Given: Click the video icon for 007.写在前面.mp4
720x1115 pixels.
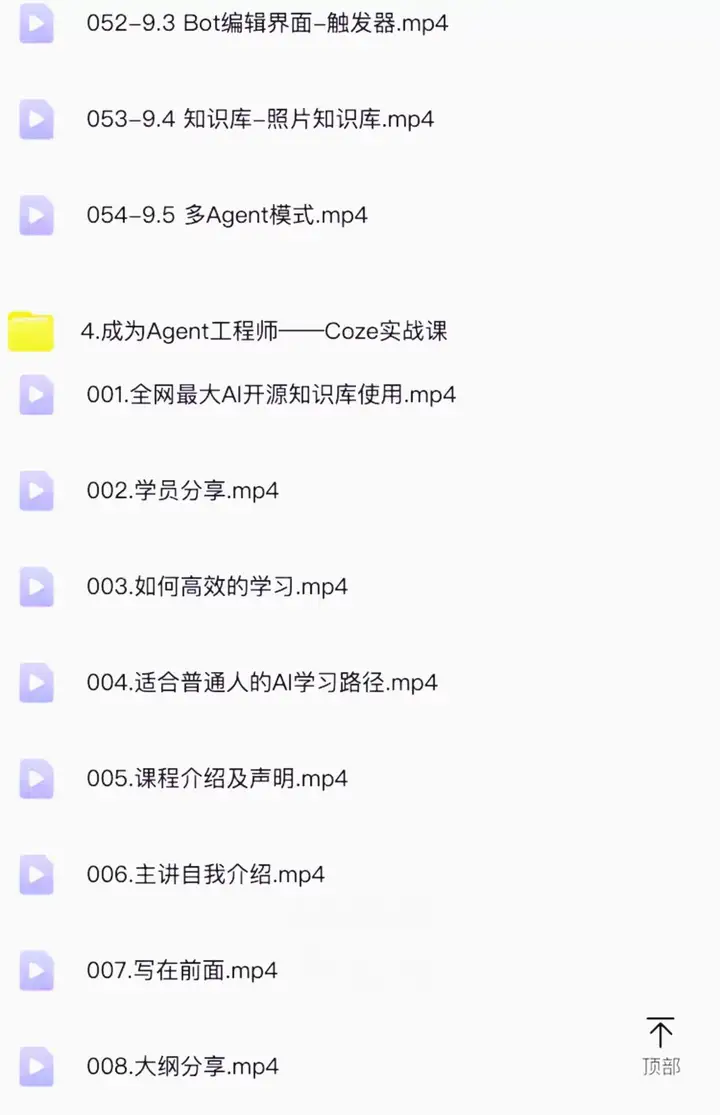Looking at the screenshot, I should point(36,970).
